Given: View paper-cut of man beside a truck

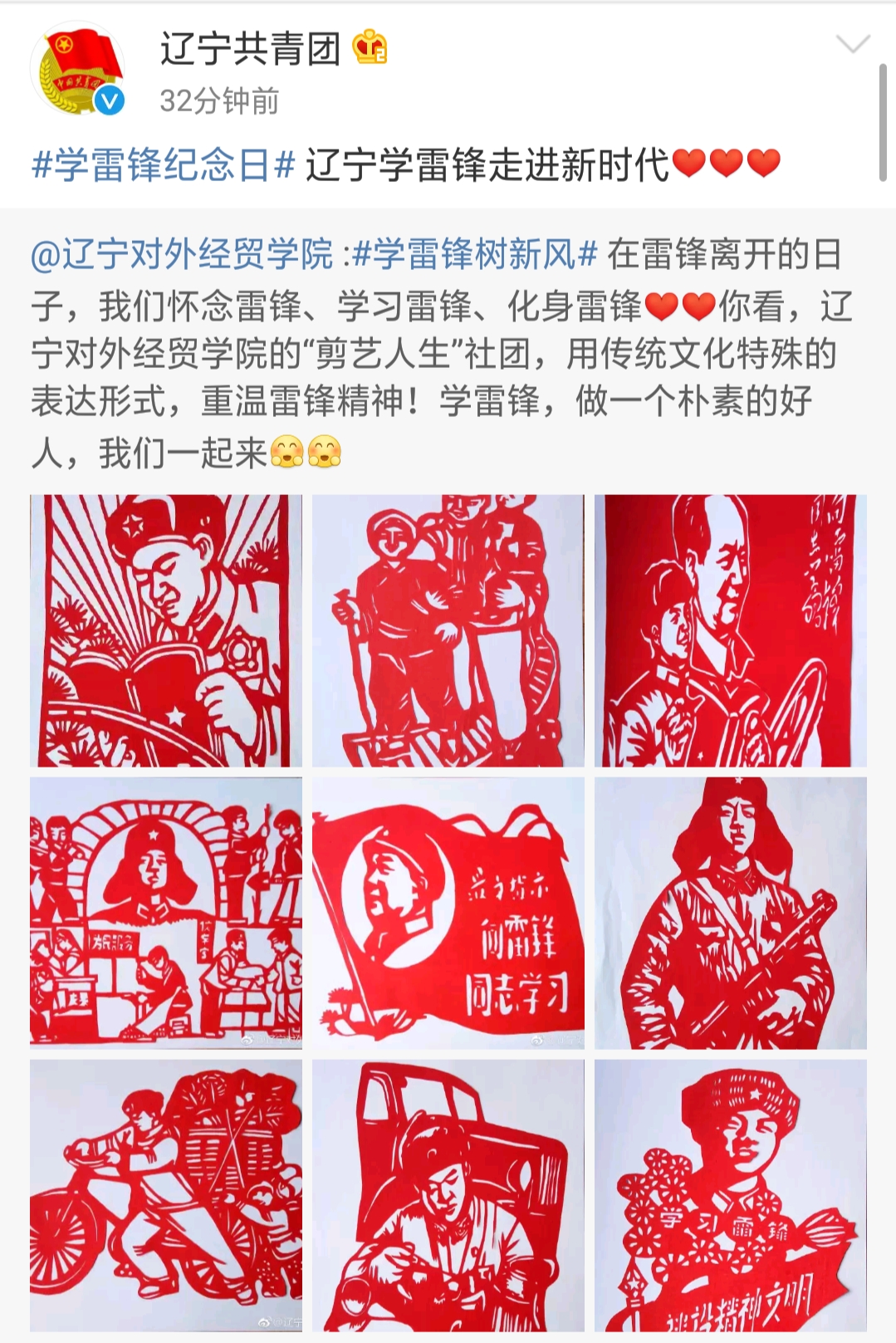Looking at the screenshot, I should [448, 1195].
